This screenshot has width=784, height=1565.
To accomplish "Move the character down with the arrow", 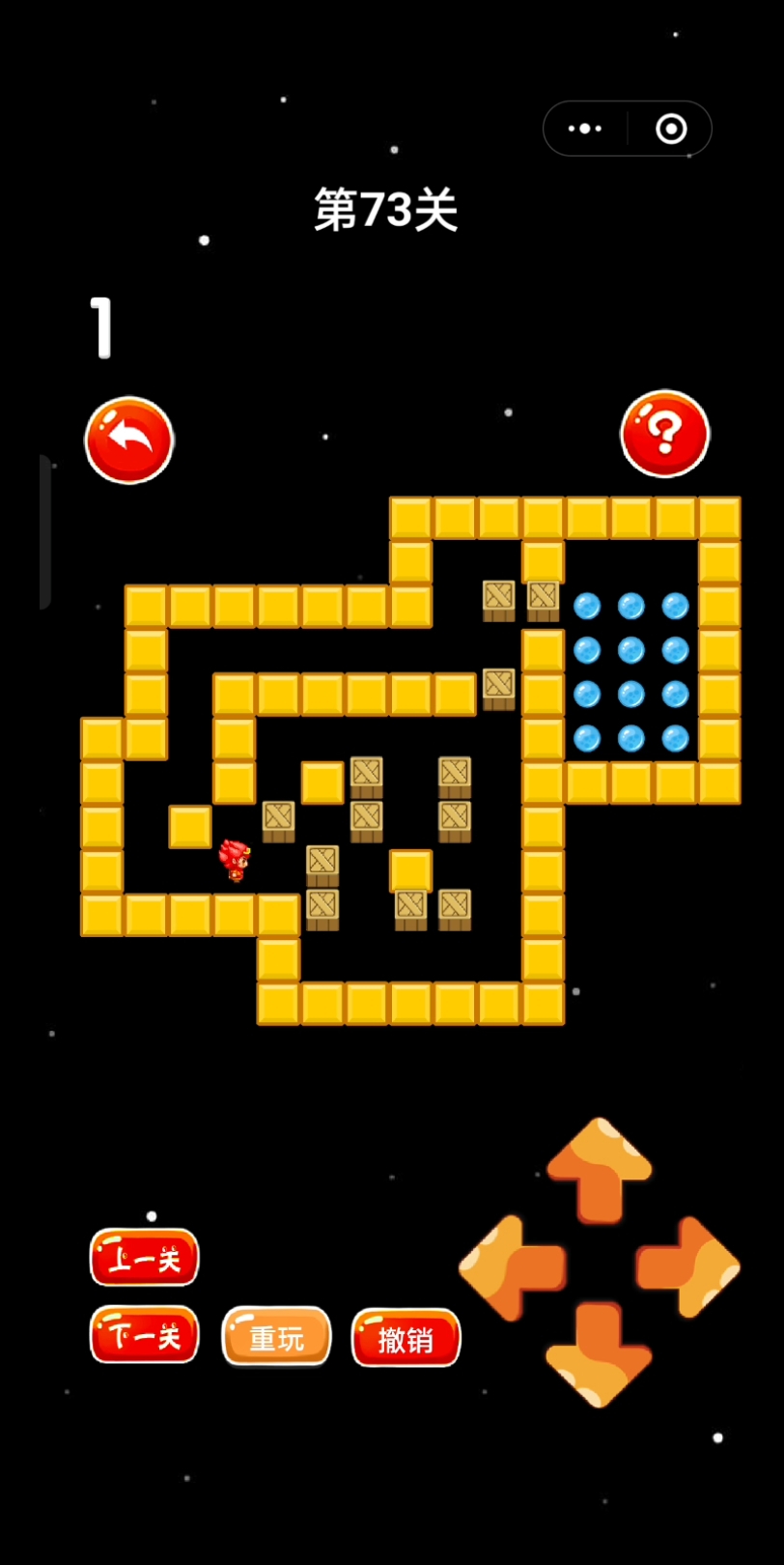I will pyautogui.click(x=599, y=1354).
